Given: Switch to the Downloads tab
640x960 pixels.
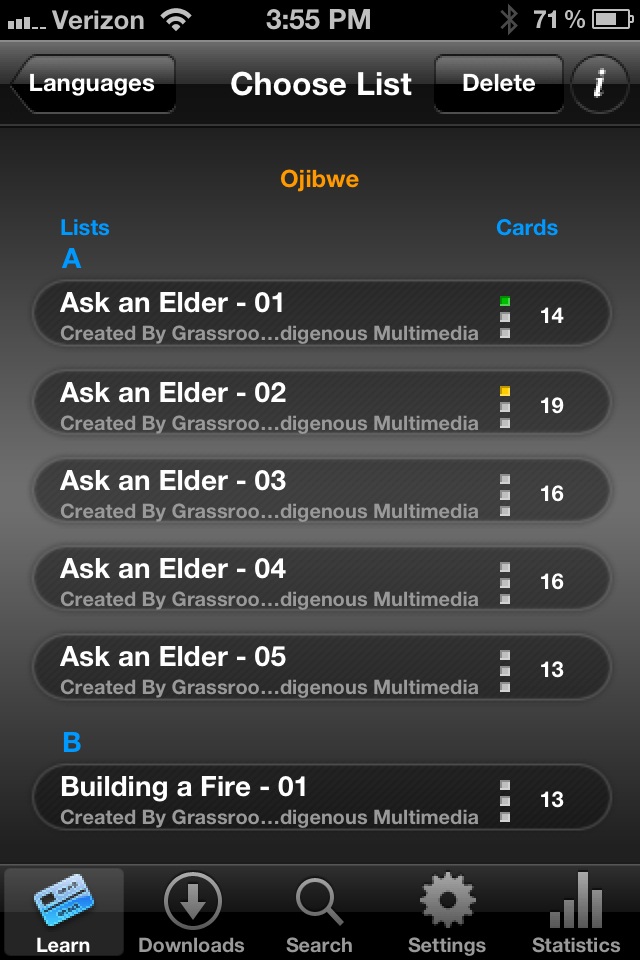Looking at the screenshot, I should coord(191,914).
